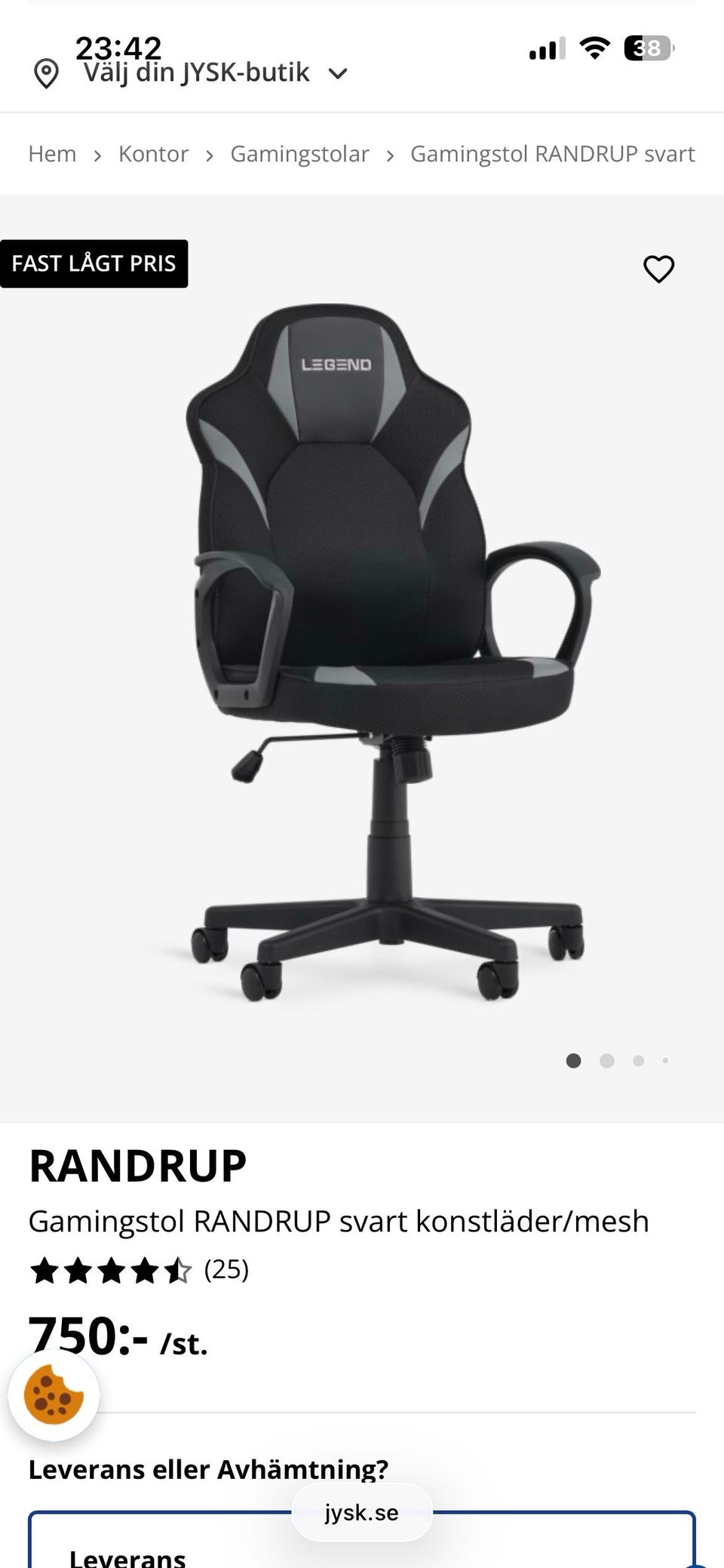Go to the Hem breadcrumb
Viewport: 724px width, 1568px height.
pyautogui.click(x=52, y=154)
